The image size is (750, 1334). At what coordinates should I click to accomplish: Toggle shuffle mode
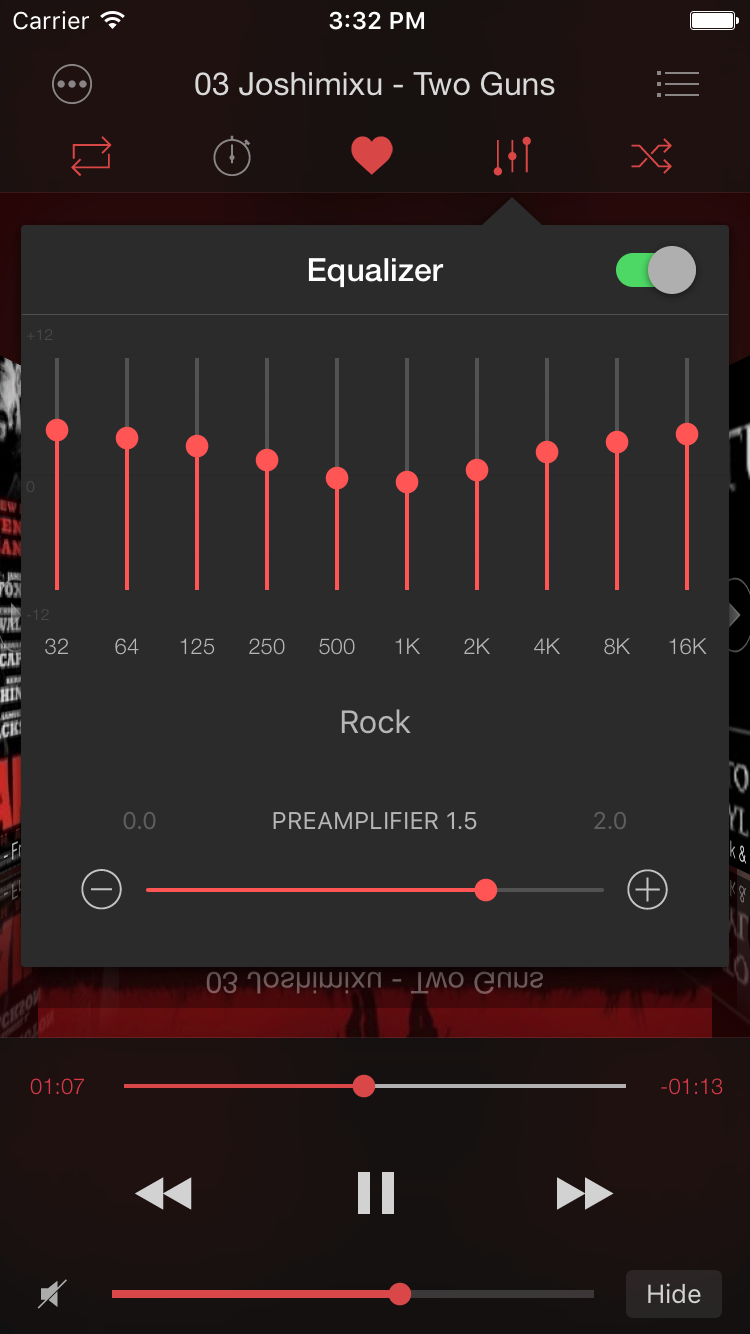651,156
